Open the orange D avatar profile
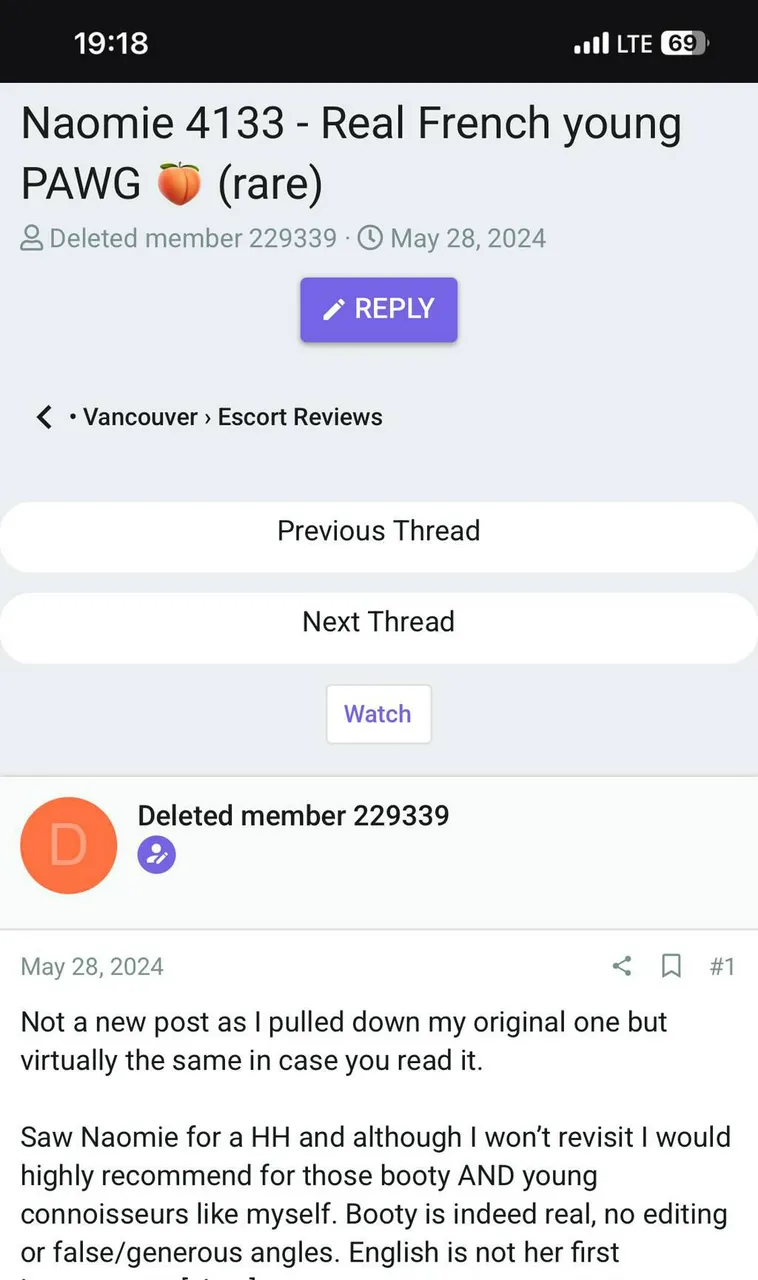 68,845
